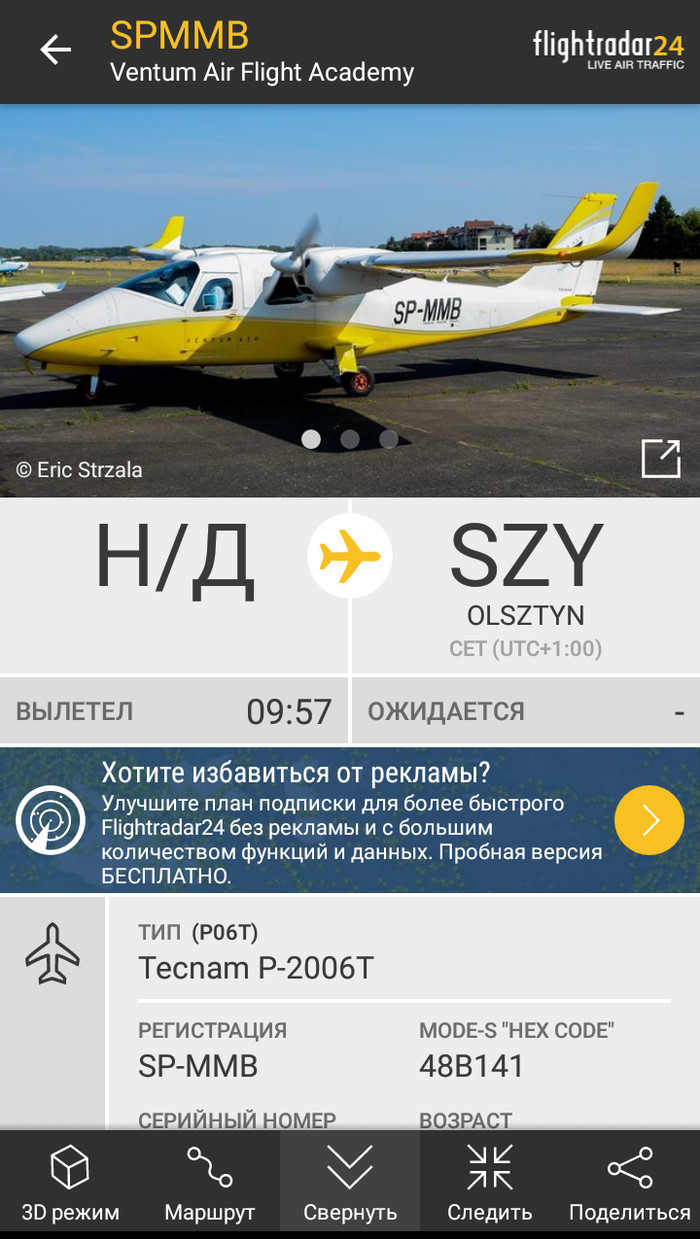The image size is (700, 1239).
Task: Go back using the arrow icon
Action: pyautogui.click(x=56, y=50)
